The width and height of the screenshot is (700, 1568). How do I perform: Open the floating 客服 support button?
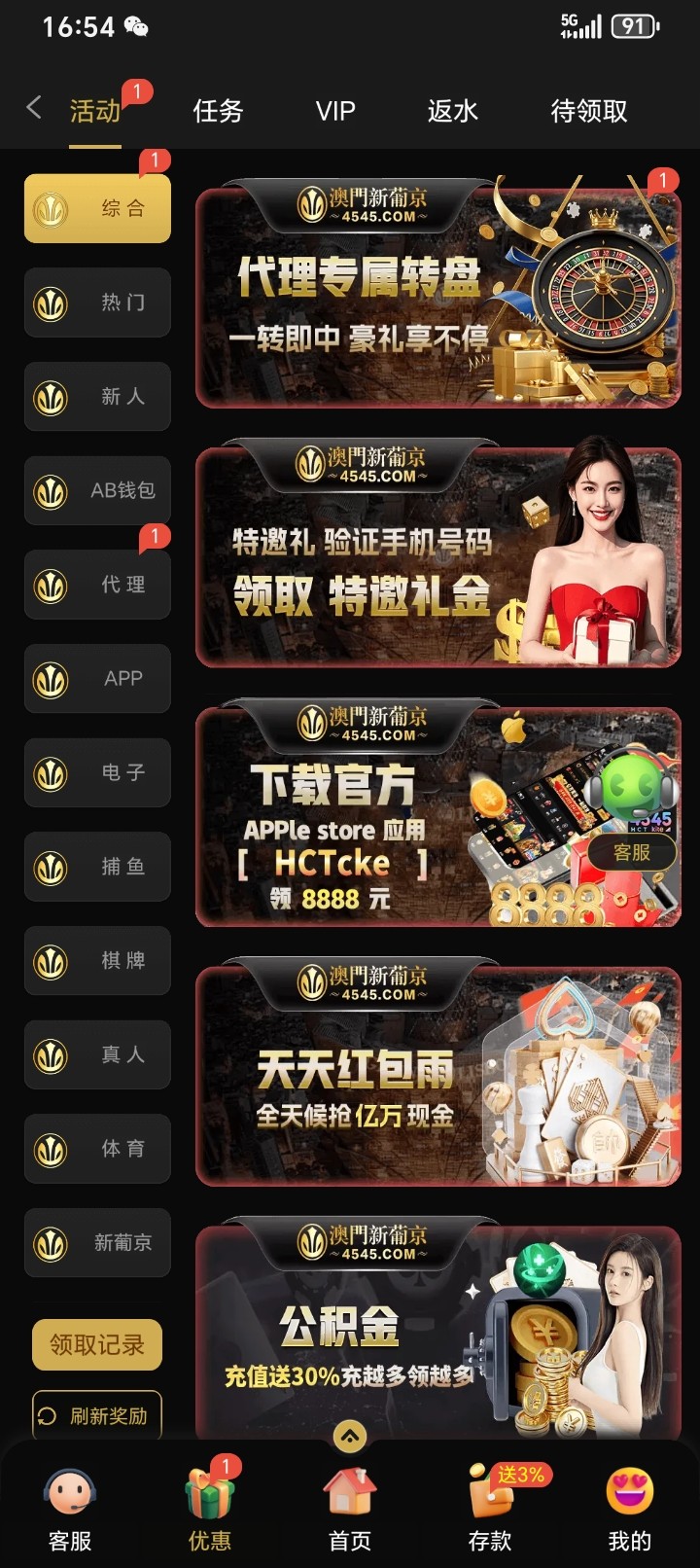[632, 852]
